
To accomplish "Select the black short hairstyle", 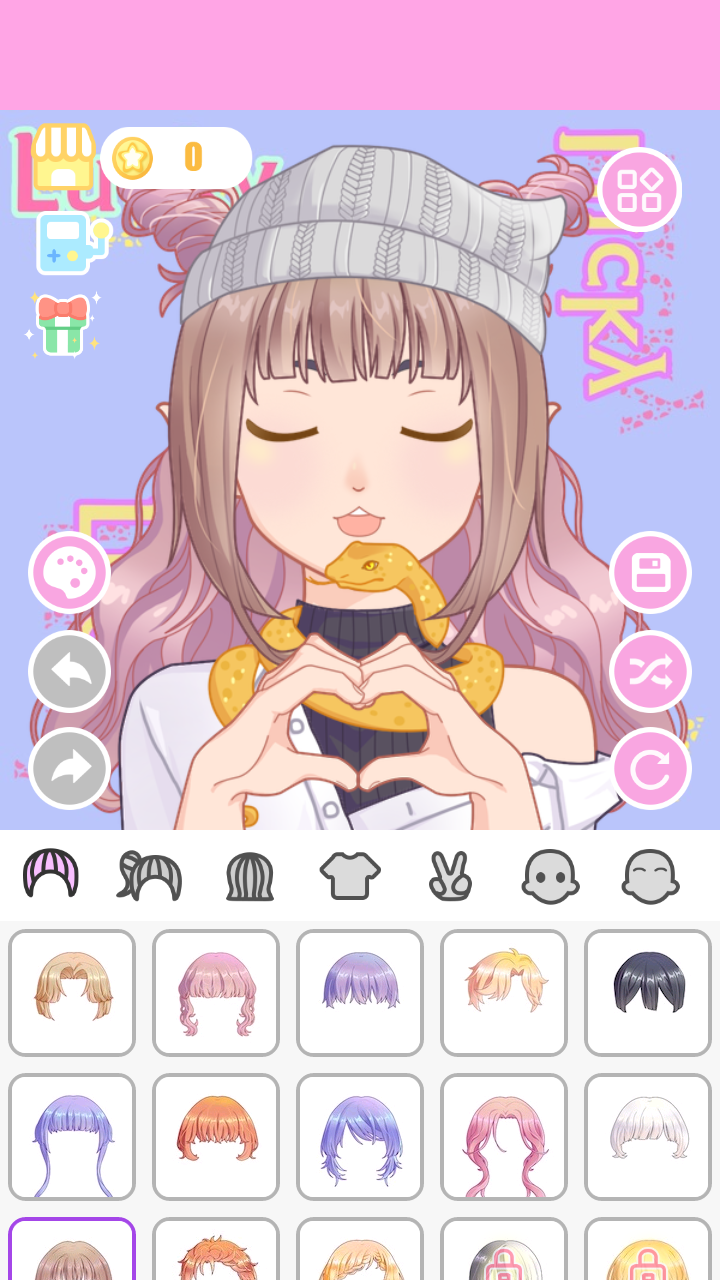I will 648,993.
